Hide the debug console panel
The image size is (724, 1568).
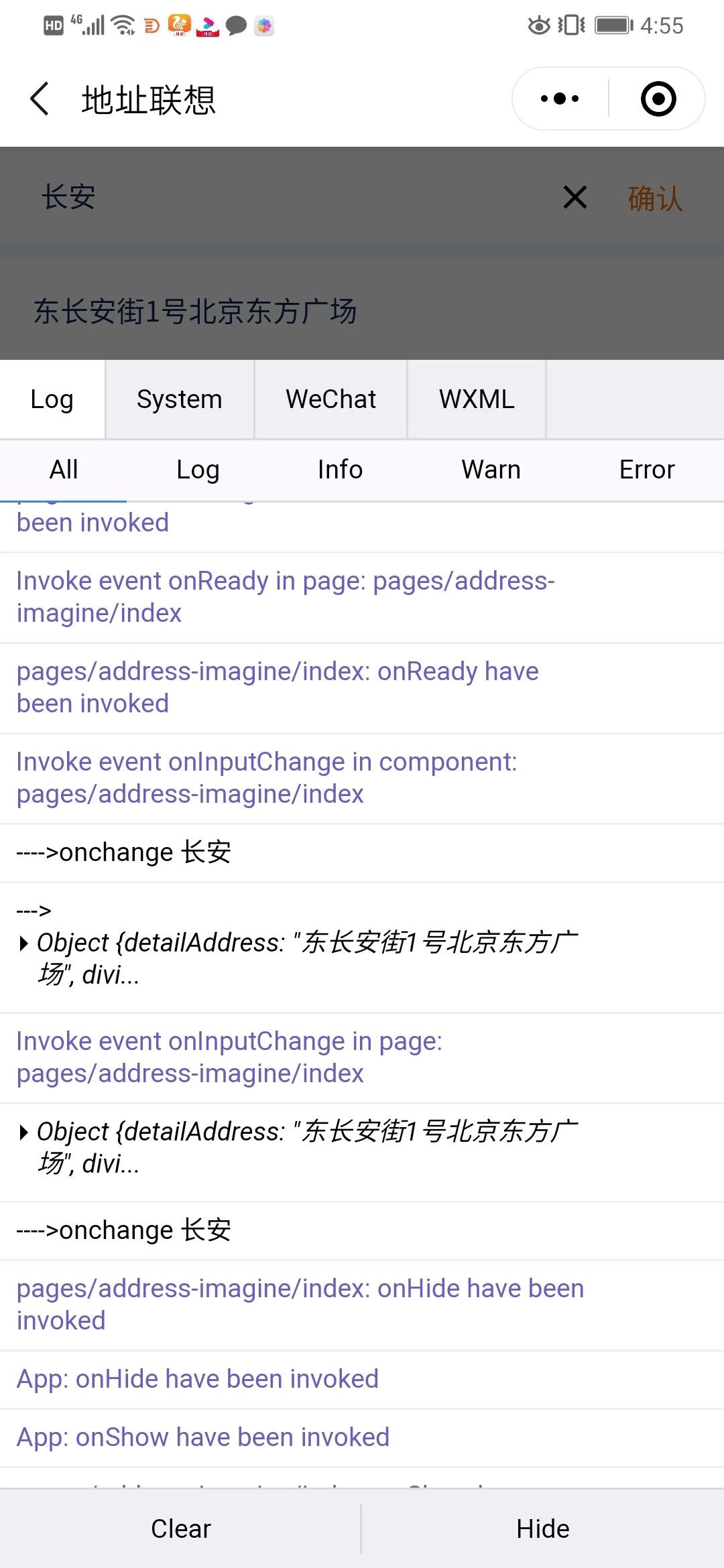pos(543,1529)
